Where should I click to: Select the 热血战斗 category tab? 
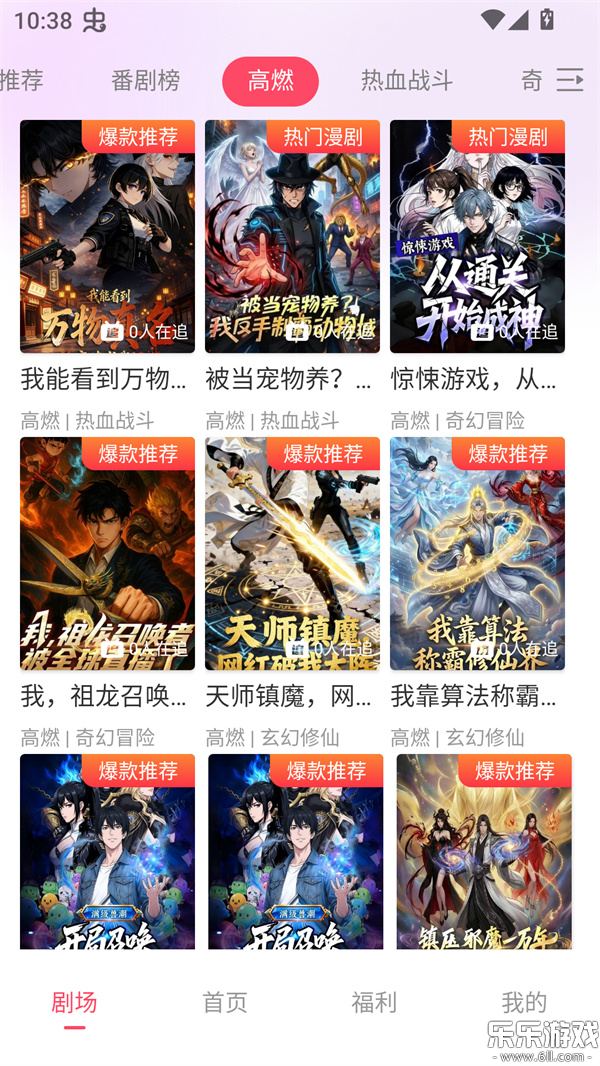point(407,81)
